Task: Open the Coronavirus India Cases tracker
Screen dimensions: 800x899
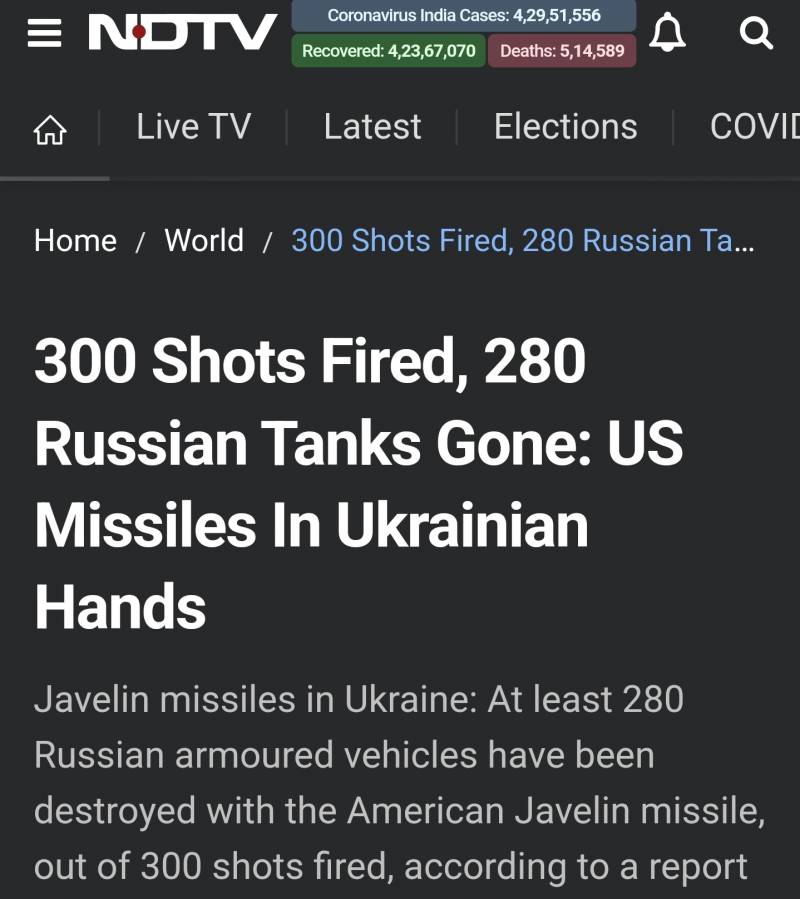Action: pyautogui.click(x=464, y=16)
